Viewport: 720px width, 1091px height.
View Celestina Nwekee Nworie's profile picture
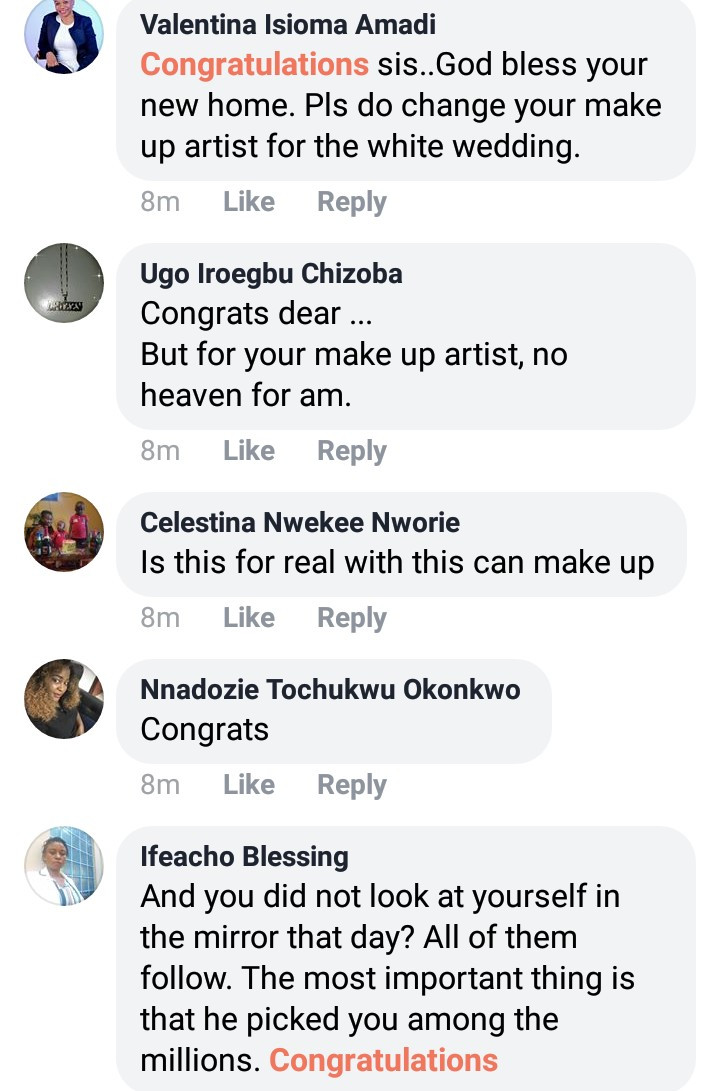coord(64,532)
